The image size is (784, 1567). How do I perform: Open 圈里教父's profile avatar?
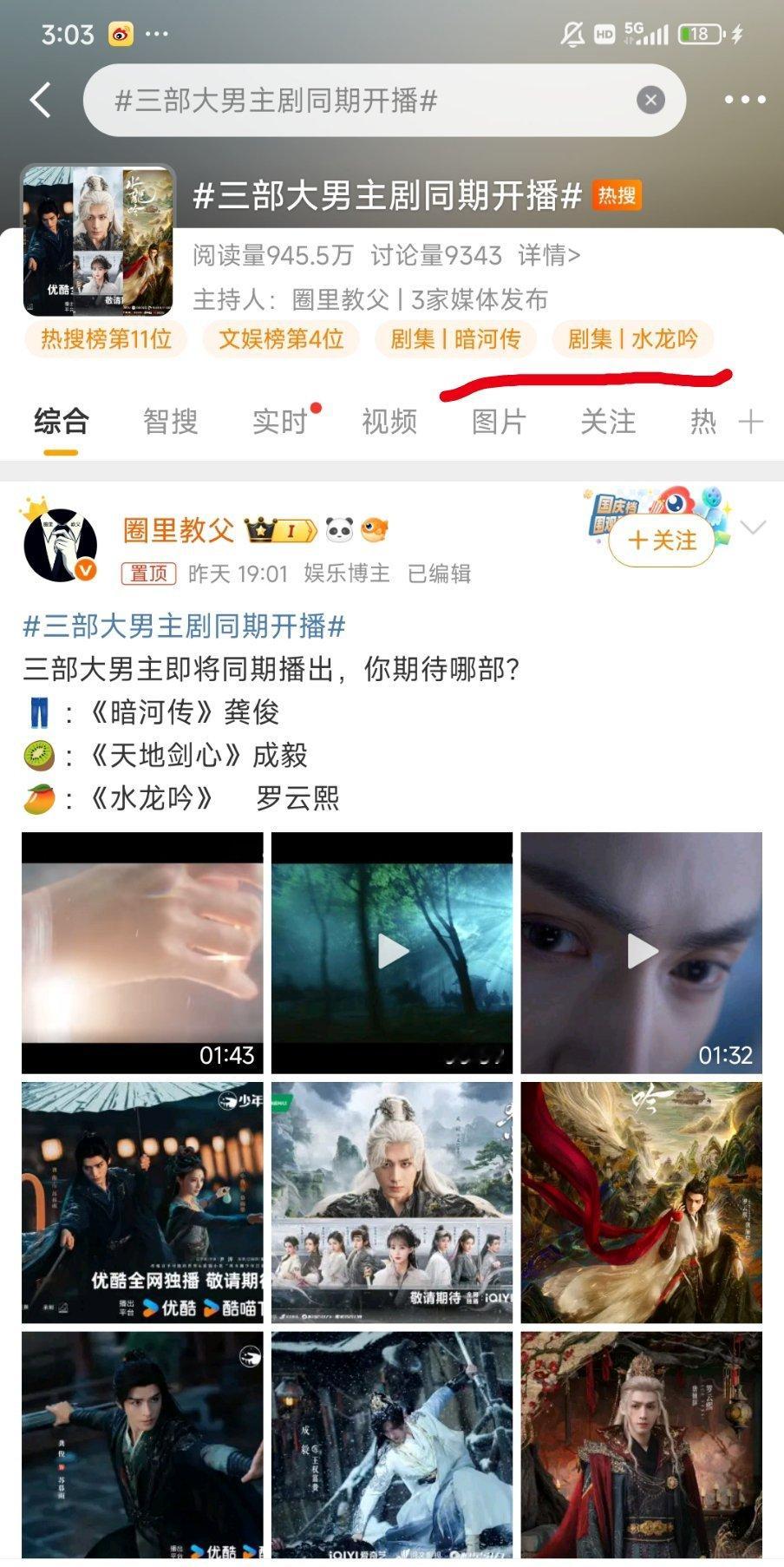(61, 546)
